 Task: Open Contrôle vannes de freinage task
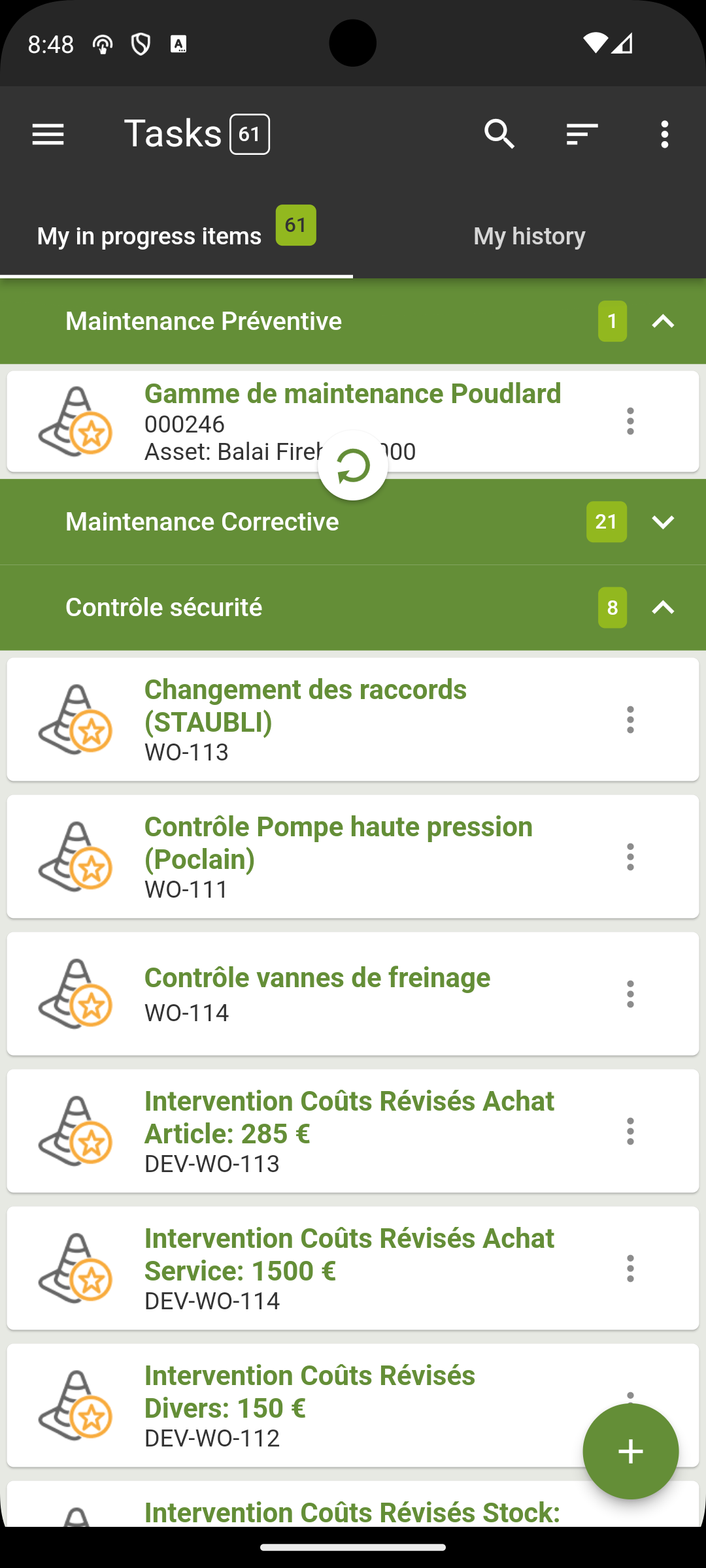point(353,994)
